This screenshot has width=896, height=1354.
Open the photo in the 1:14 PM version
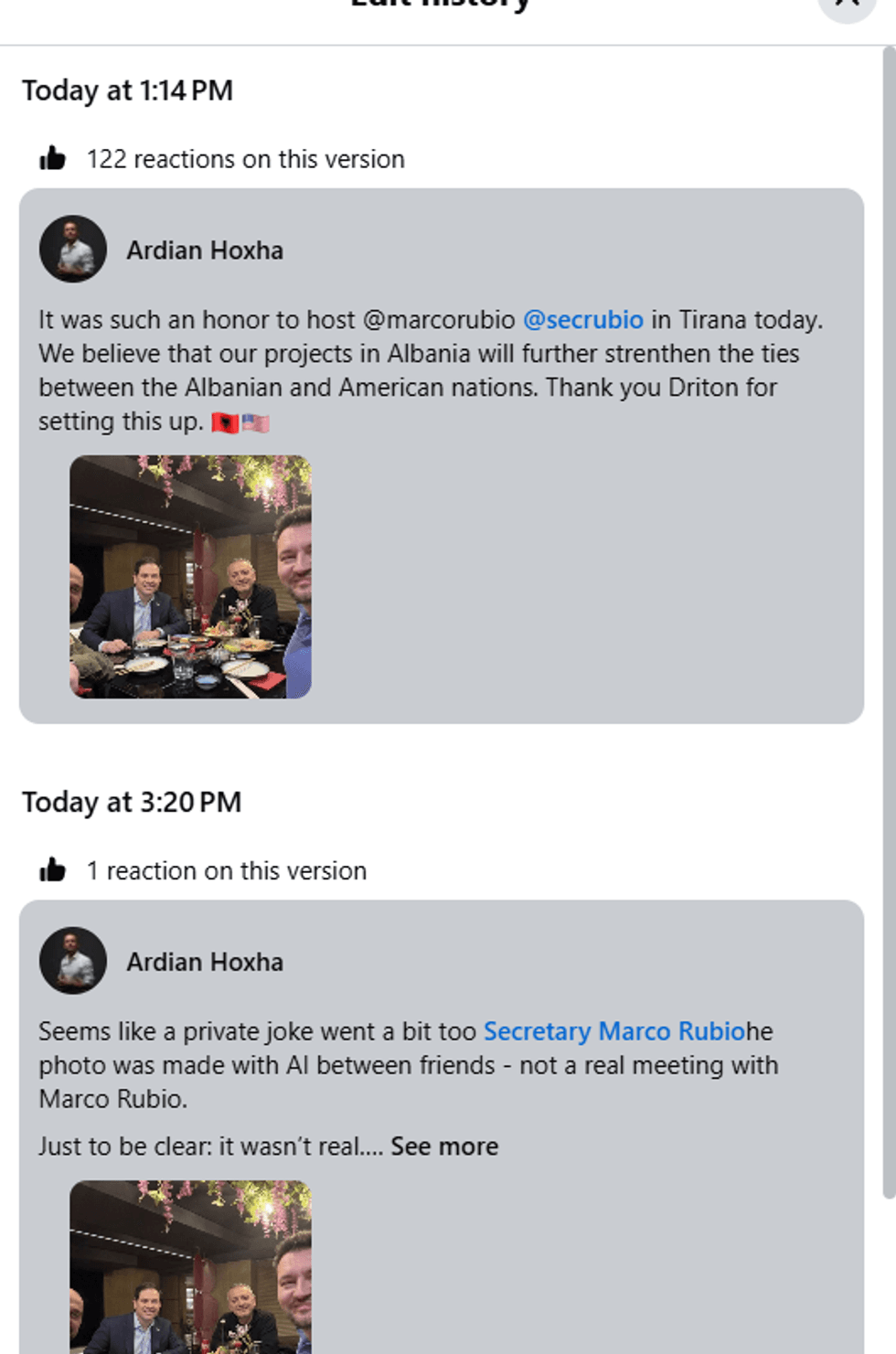pos(190,577)
